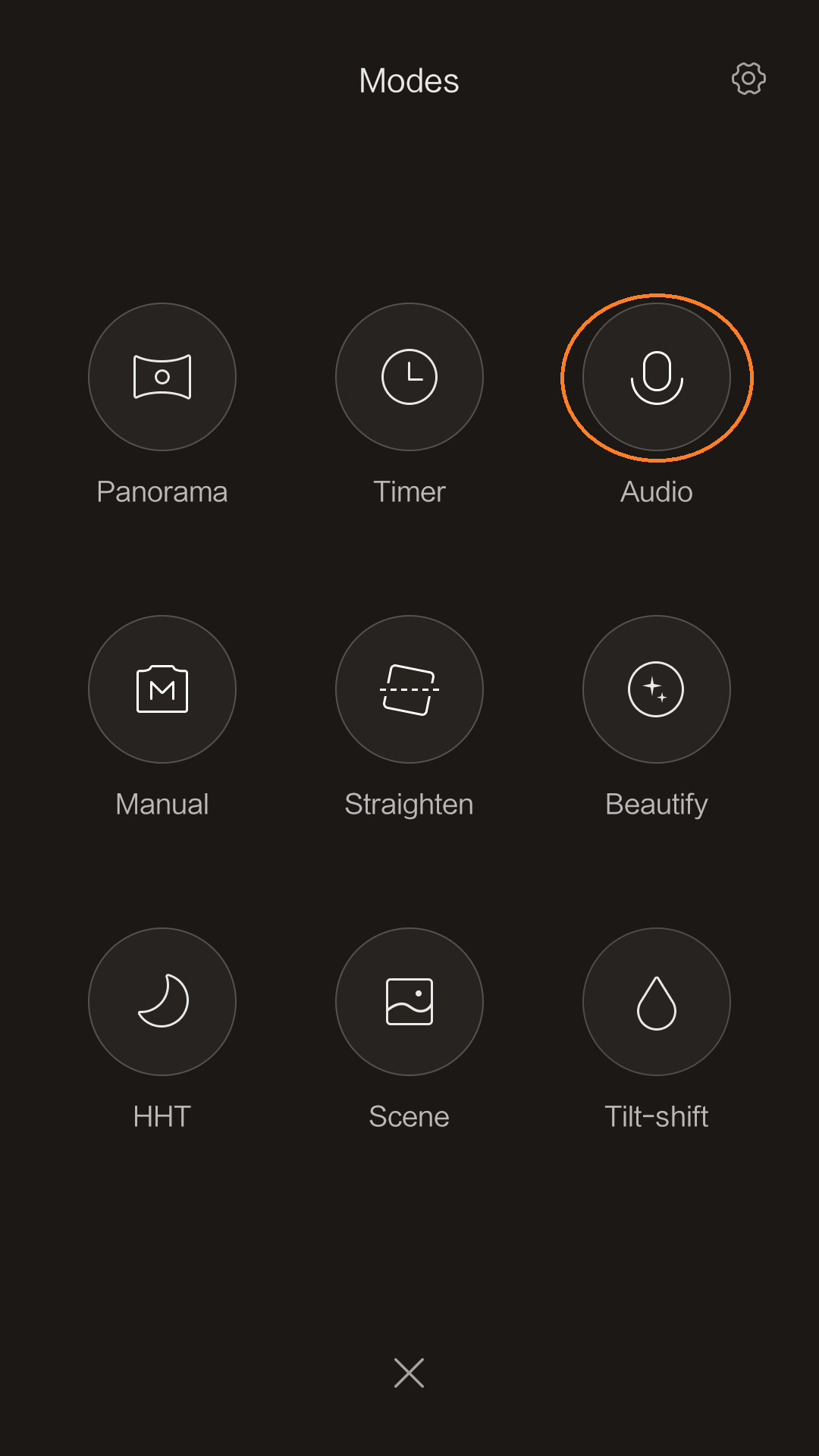This screenshot has width=819, height=1456.
Task: Enable the Straighten mode
Action: [409, 689]
